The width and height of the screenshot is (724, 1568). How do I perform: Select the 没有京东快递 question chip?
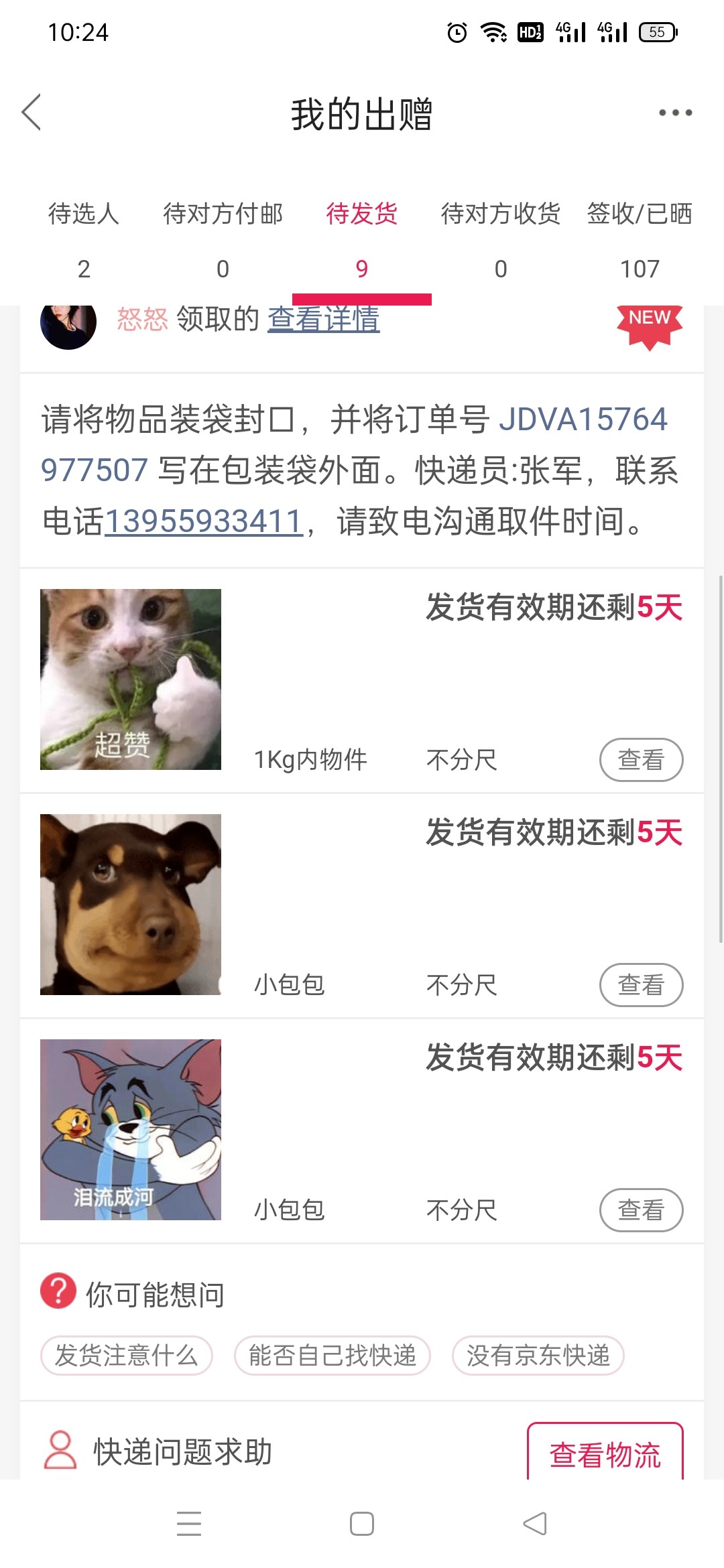click(538, 1356)
